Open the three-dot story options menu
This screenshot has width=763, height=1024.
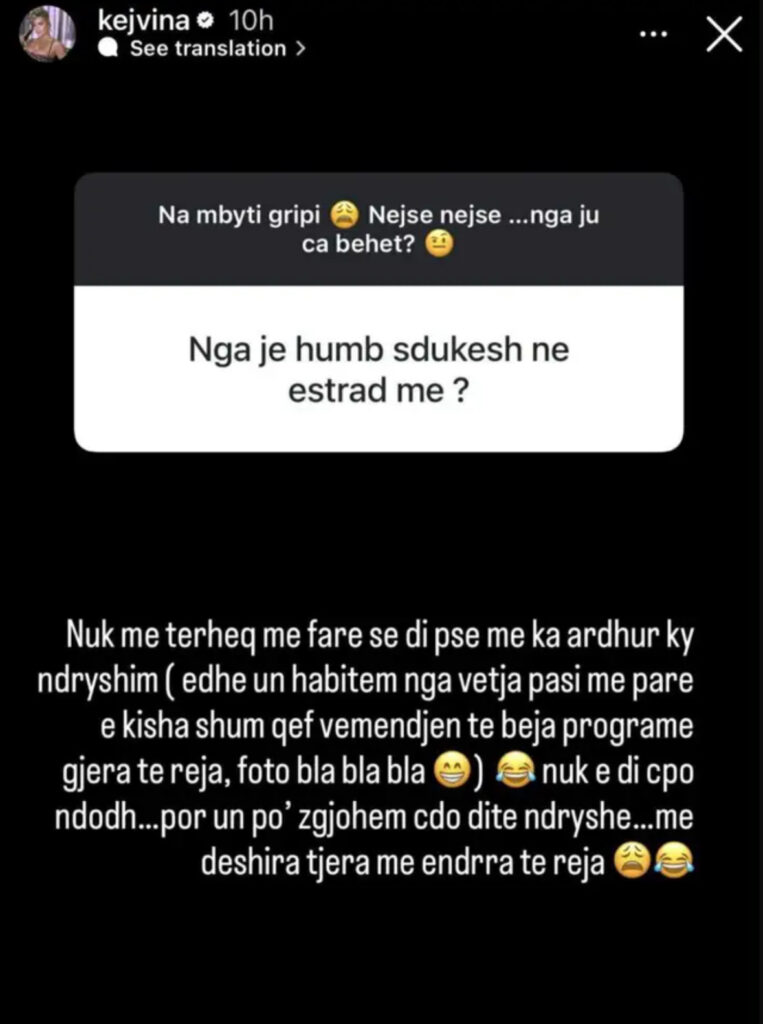click(653, 35)
